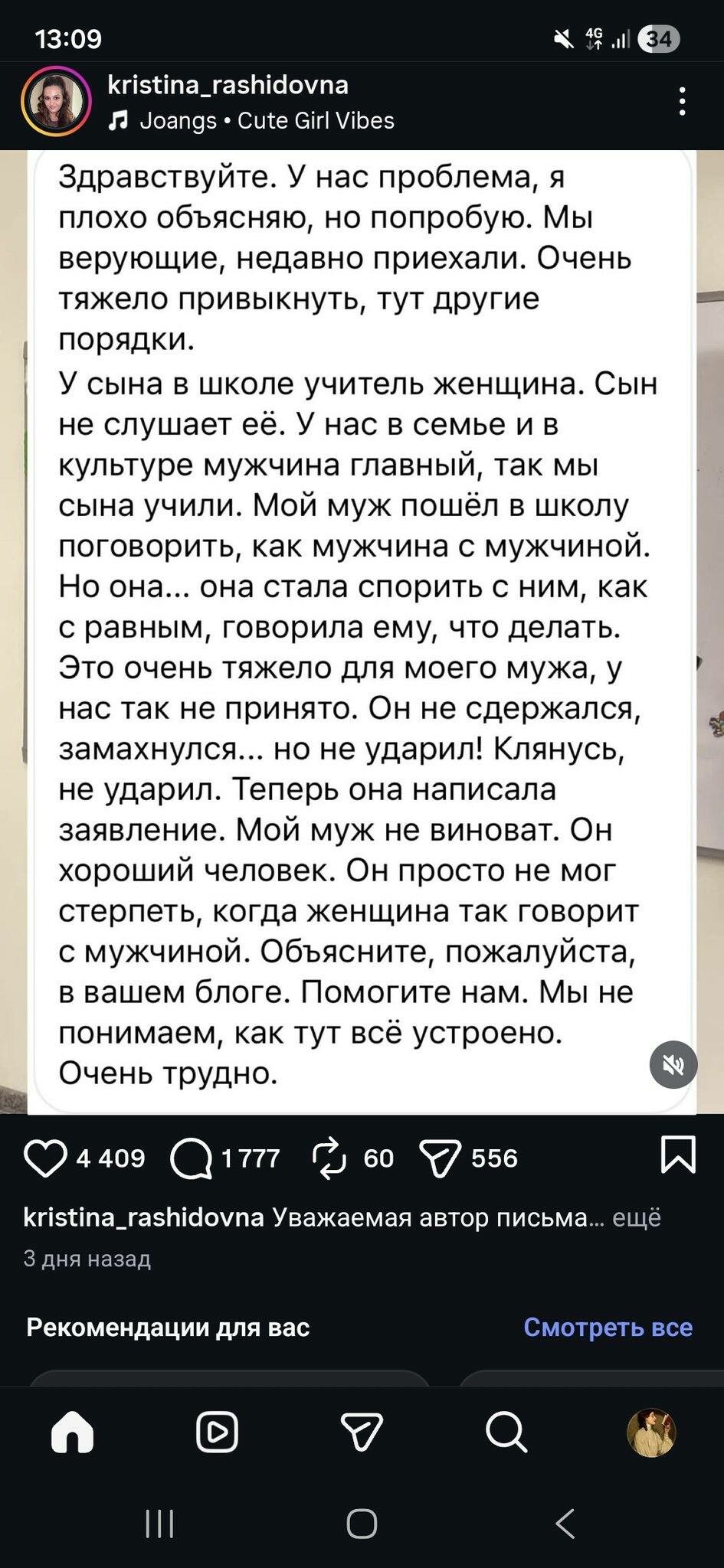Like kristina_rashidovna's post

click(46, 1158)
